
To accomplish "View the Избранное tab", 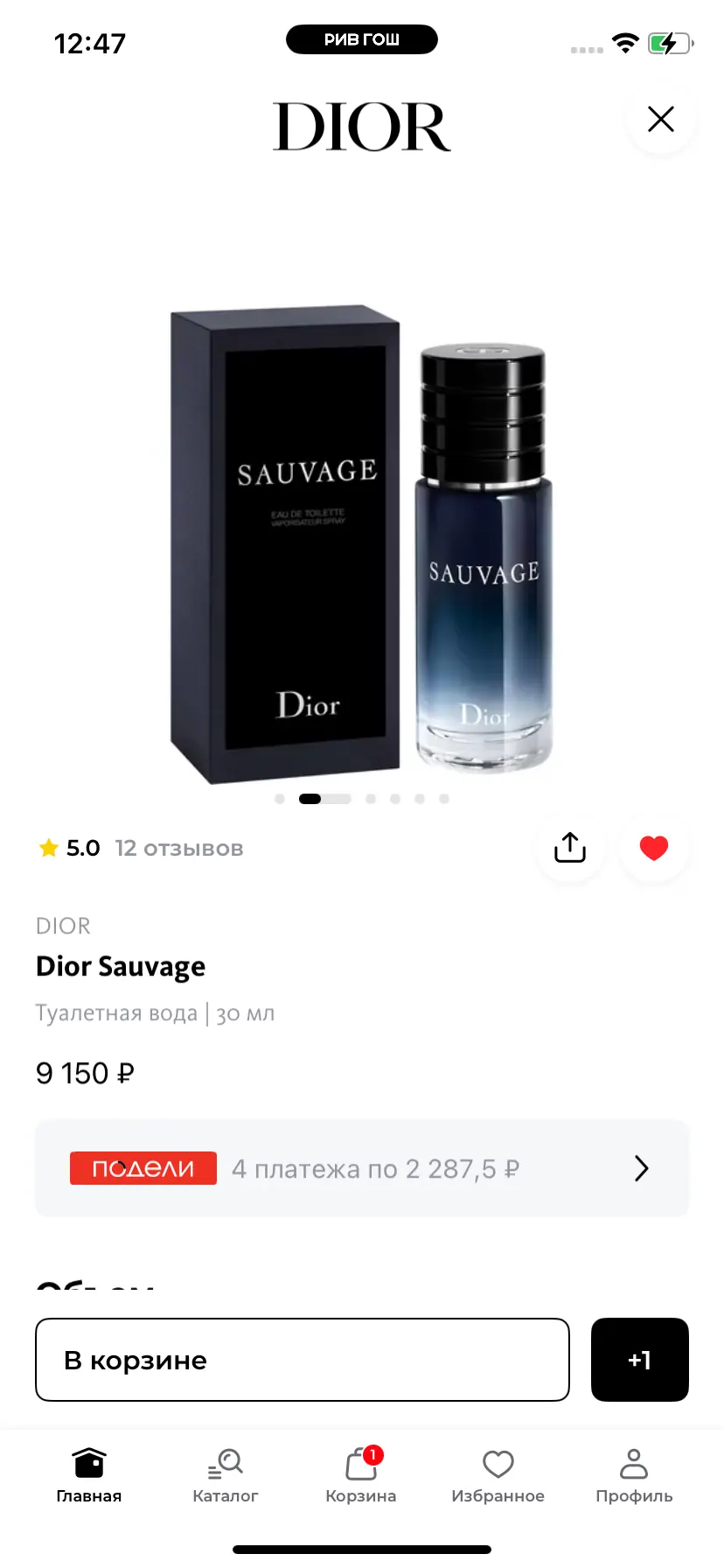I will click(x=498, y=1475).
